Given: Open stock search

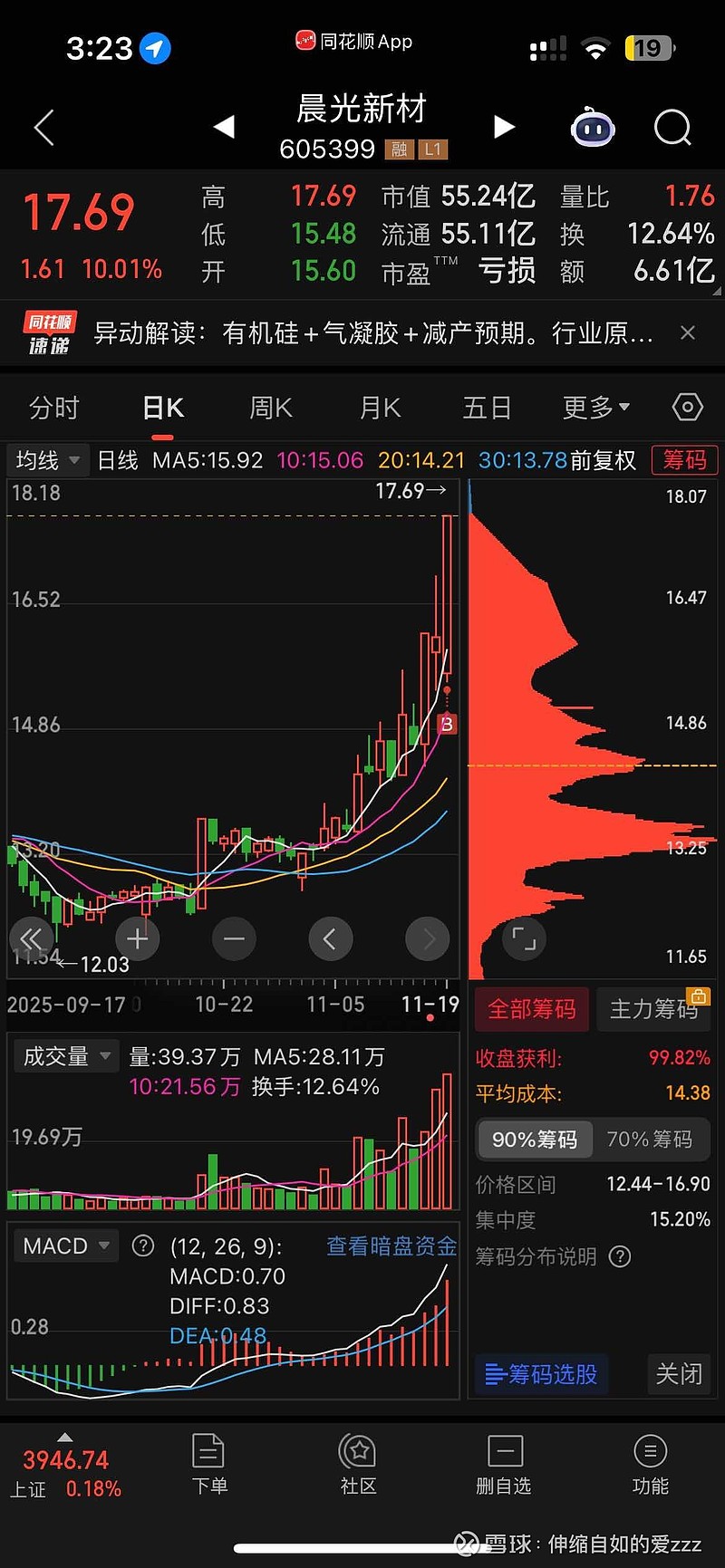Looking at the screenshot, I should (x=672, y=128).
